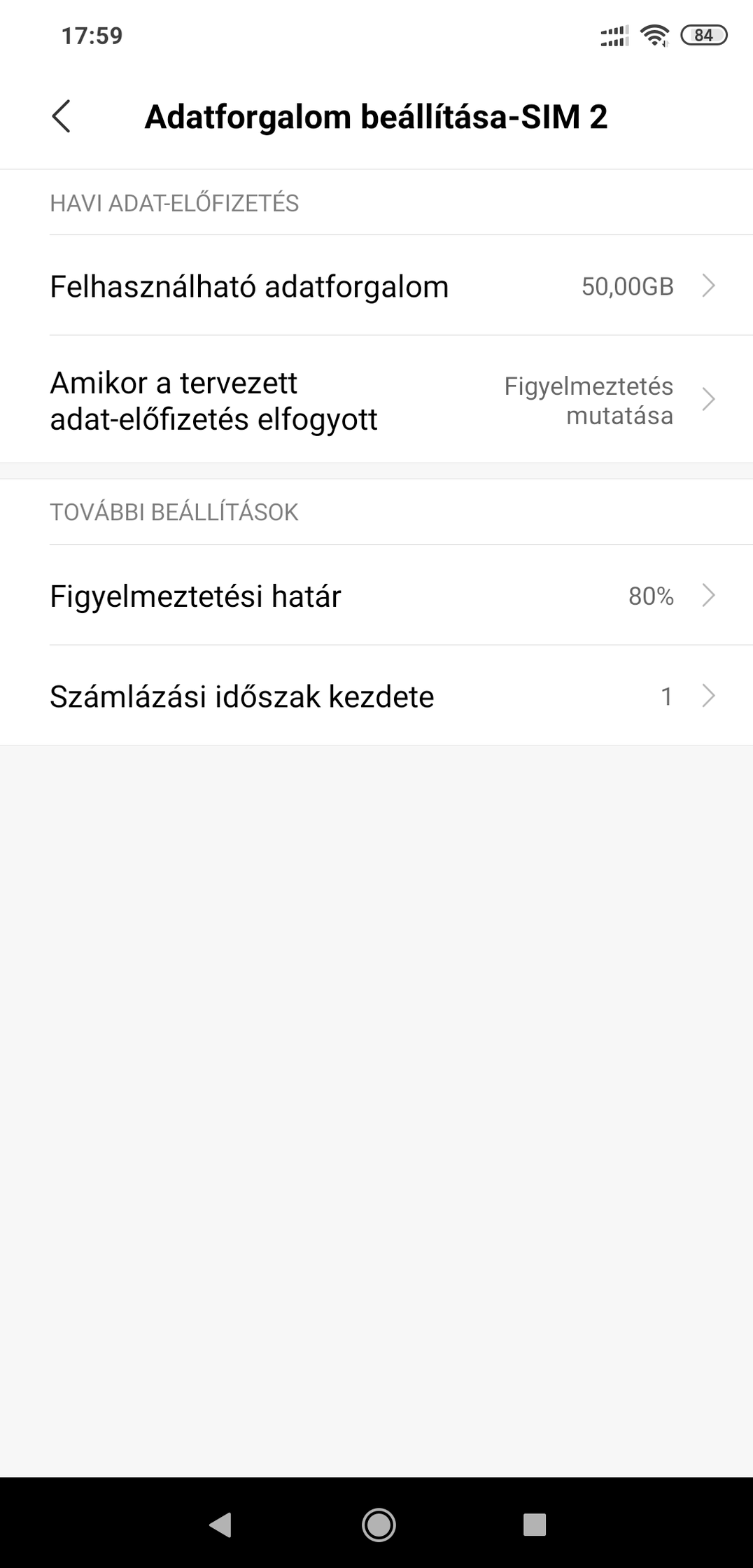This screenshot has height=1568, width=753.
Task: Tap the system home button
Action: pyautogui.click(x=379, y=1524)
